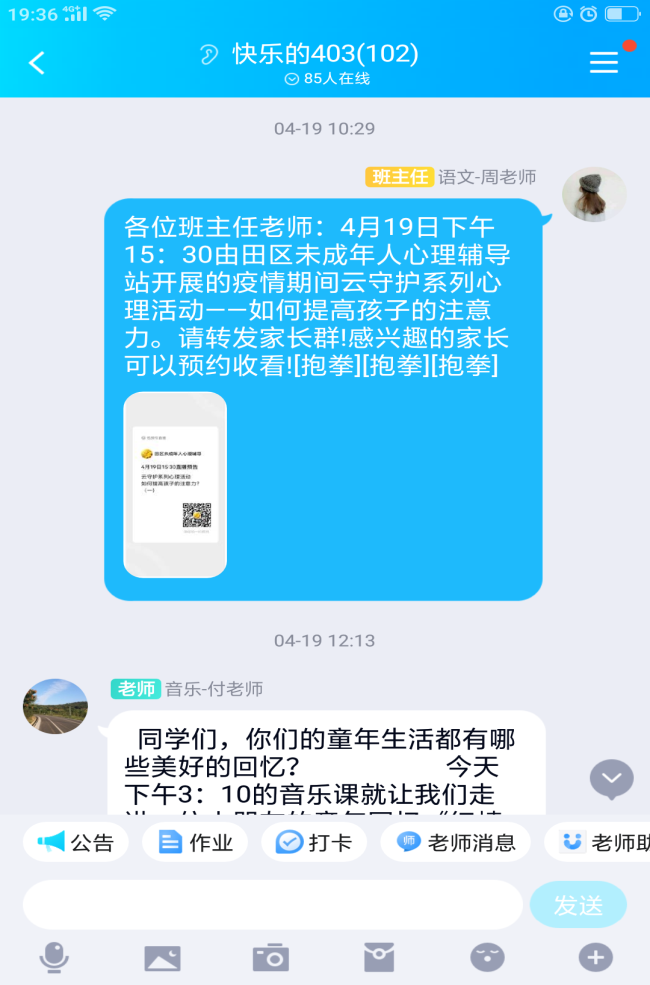Tap the 发送 send button
The width and height of the screenshot is (650, 985).
coord(578,905)
